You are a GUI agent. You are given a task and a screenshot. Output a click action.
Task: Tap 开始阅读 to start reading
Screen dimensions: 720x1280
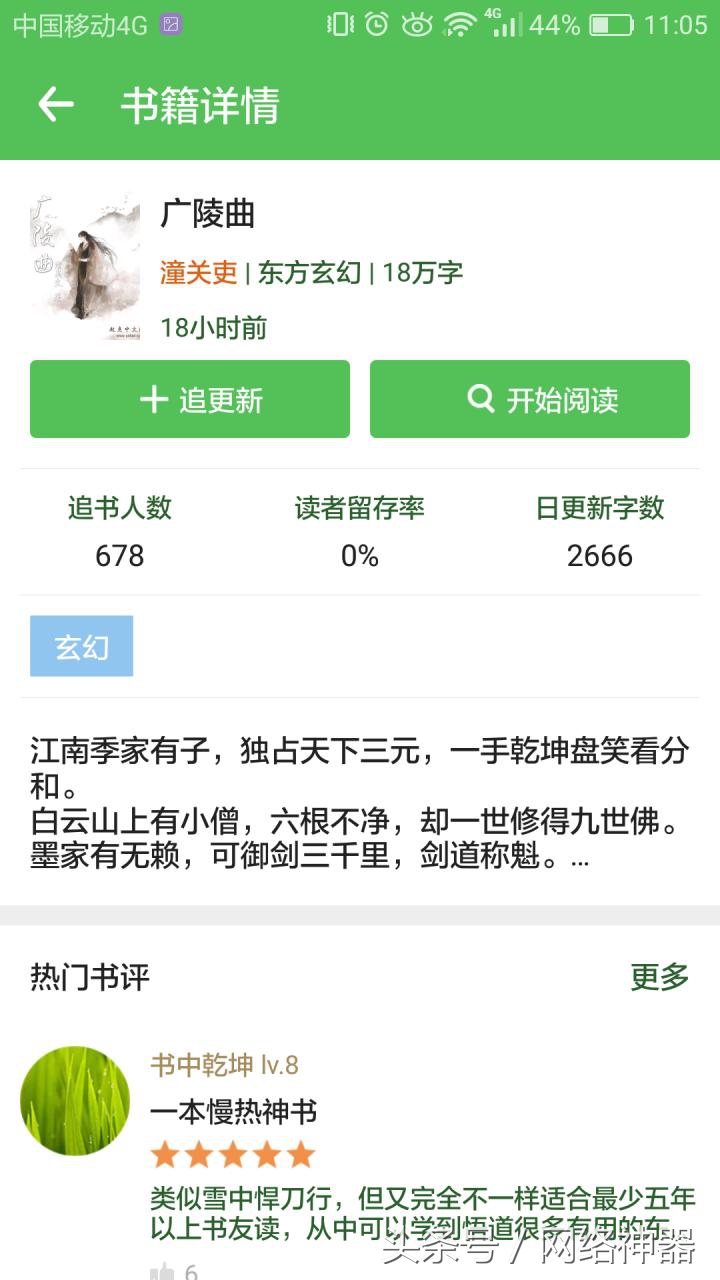coord(530,398)
